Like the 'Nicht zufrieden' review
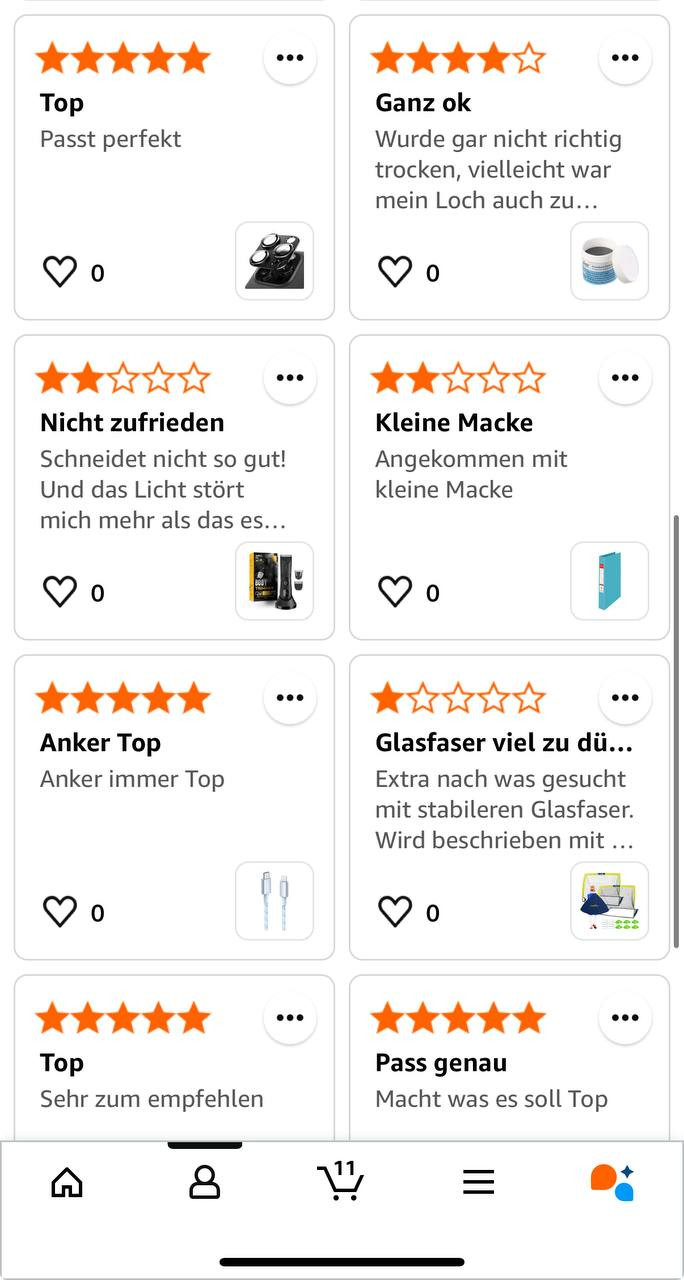 pos(60,592)
